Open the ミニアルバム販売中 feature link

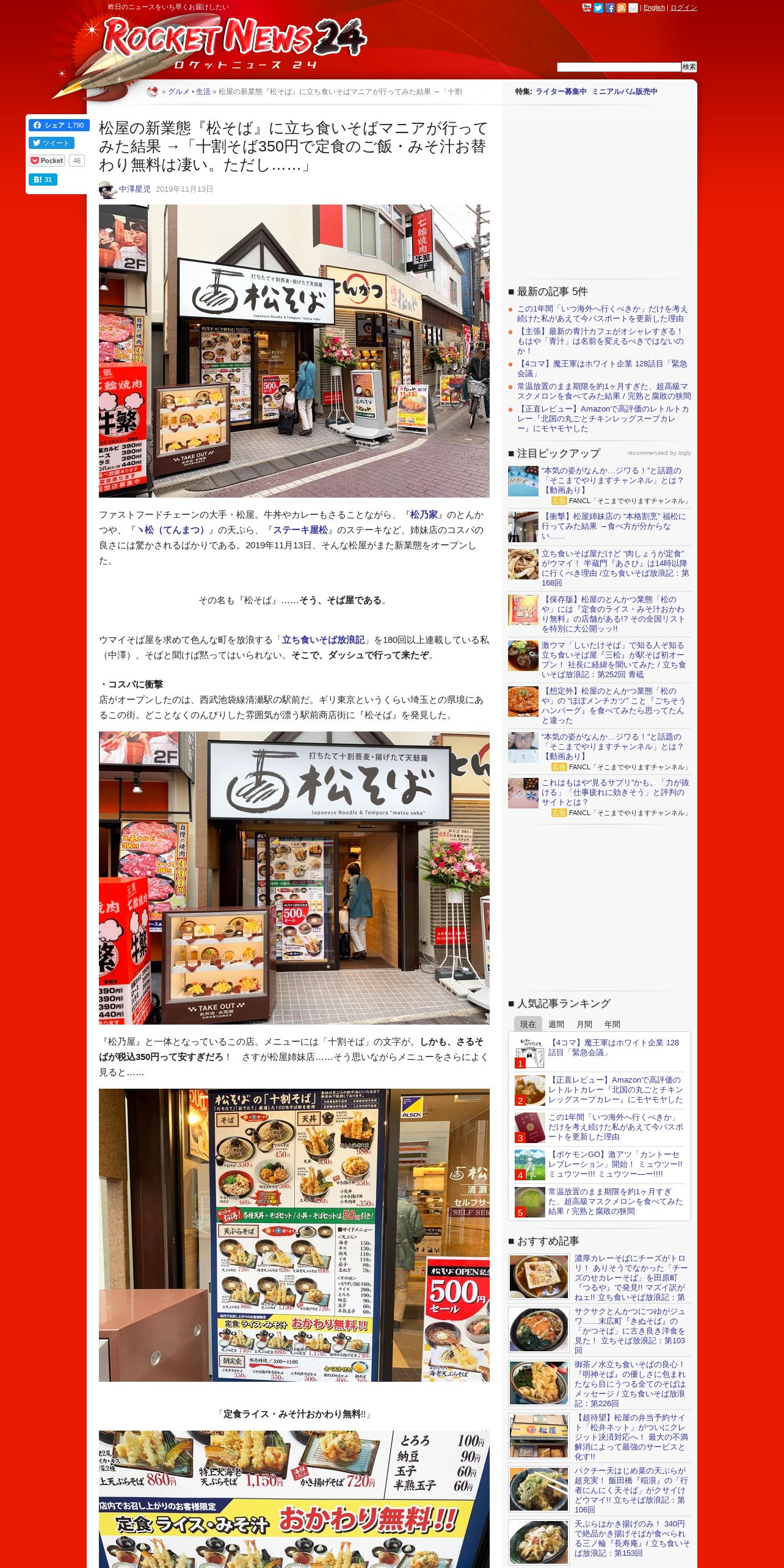625,92
